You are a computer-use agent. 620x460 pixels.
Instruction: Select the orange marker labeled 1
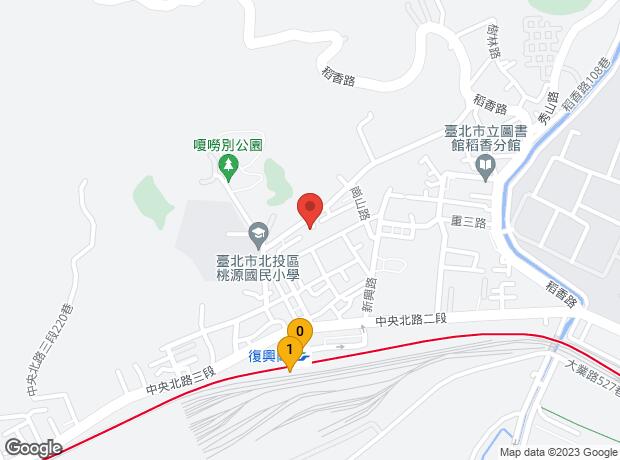coord(289,351)
